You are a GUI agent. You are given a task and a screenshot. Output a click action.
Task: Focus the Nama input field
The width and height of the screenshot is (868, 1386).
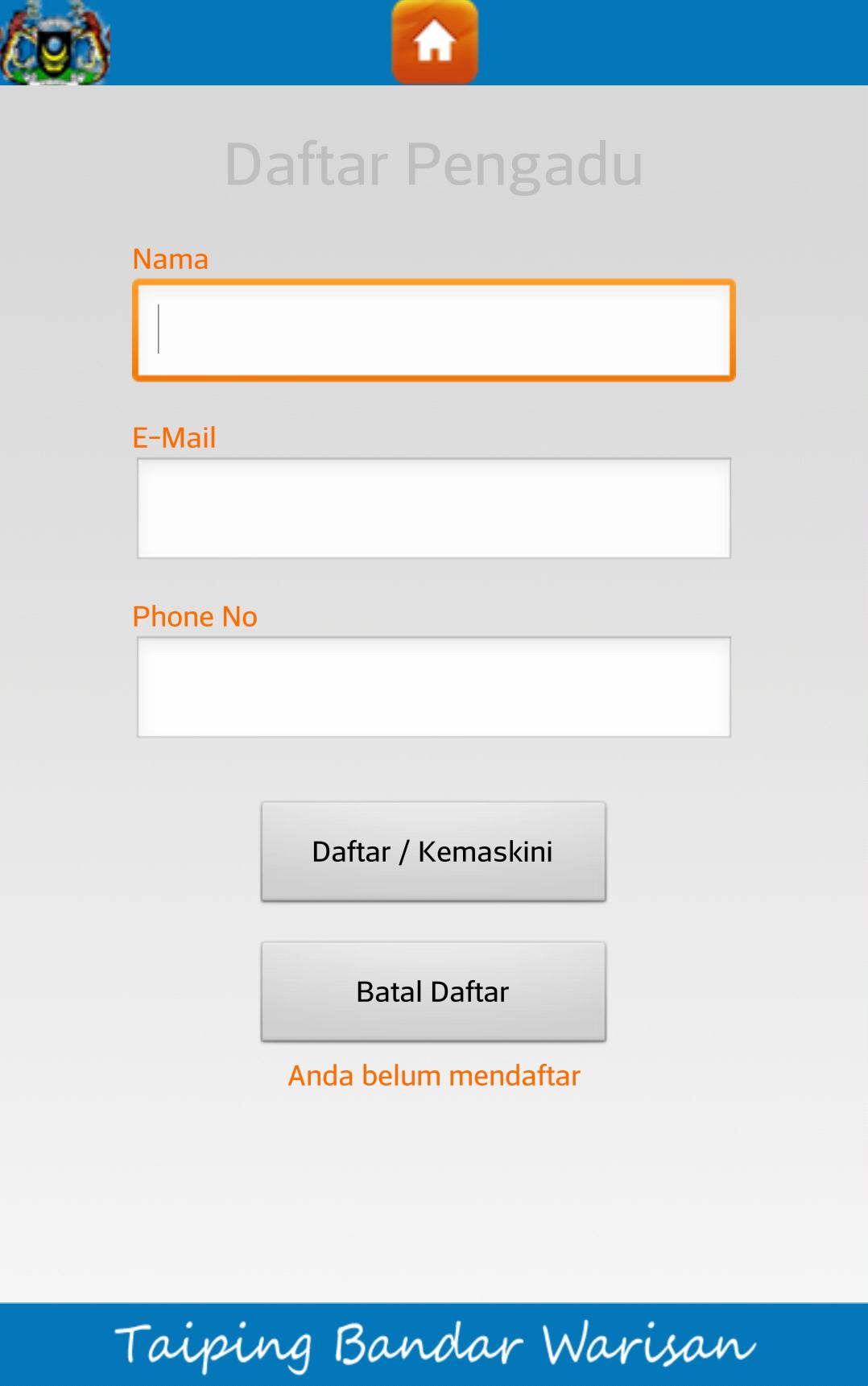tap(434, 330)
